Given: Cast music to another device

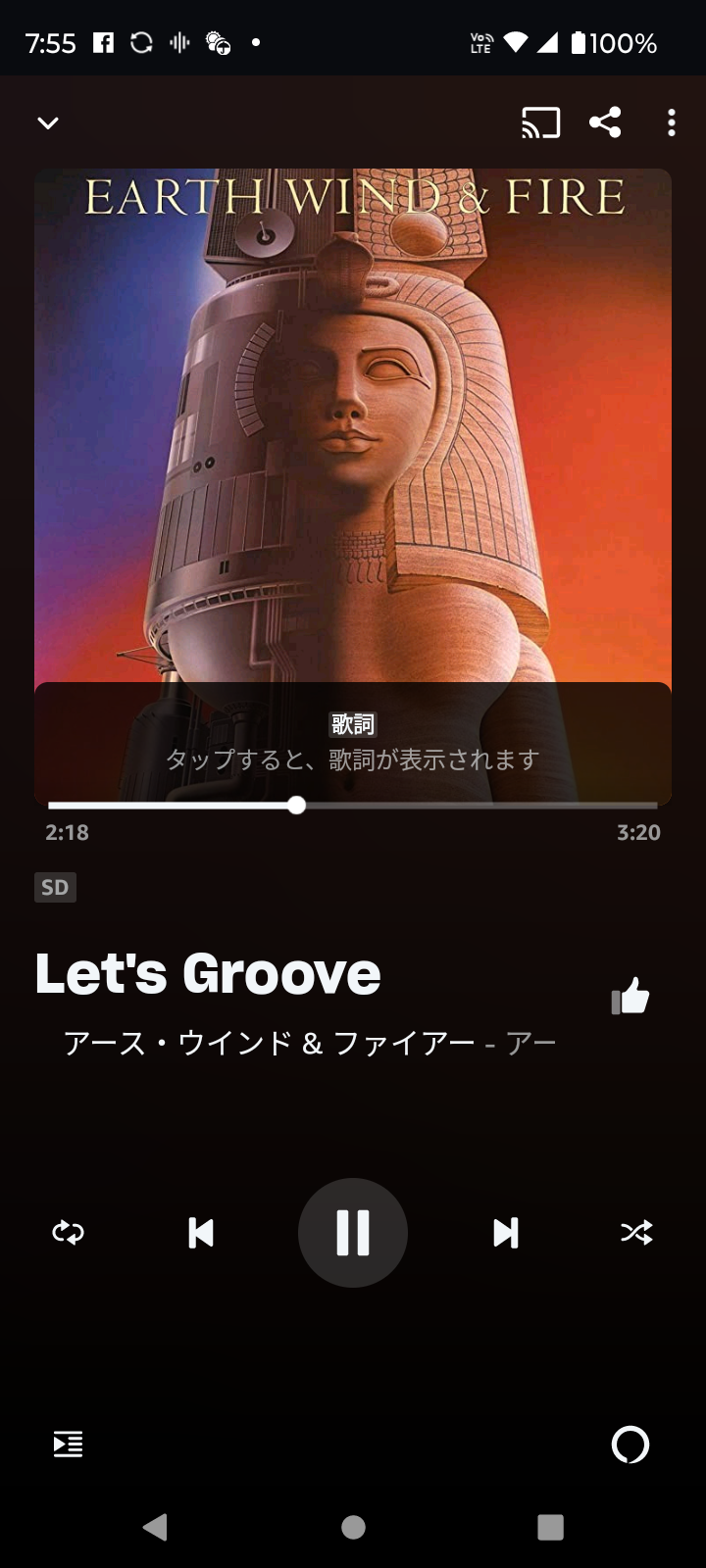Looking at the screenshot, I should pos(543,122).
